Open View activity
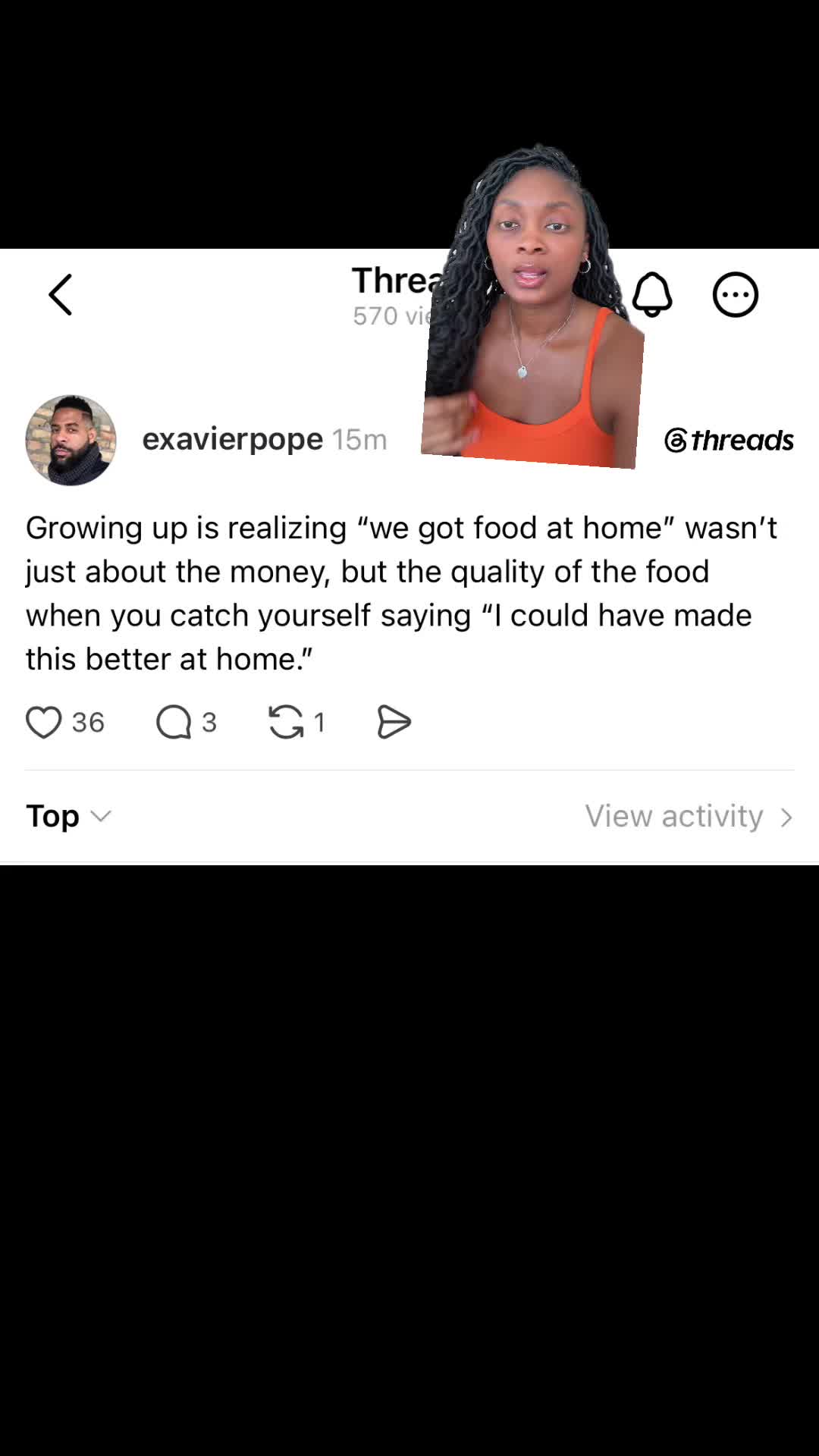 [x=689, y=816]
